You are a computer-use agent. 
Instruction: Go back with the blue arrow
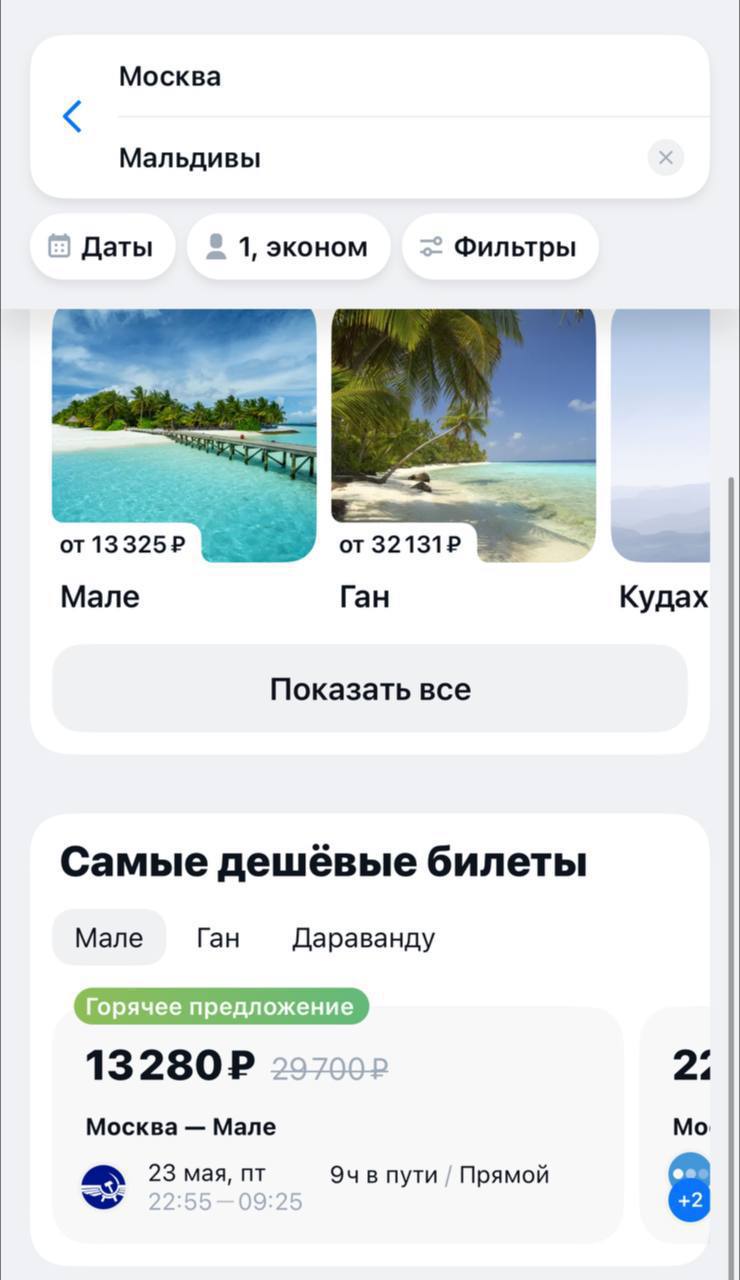click(72, 117)
